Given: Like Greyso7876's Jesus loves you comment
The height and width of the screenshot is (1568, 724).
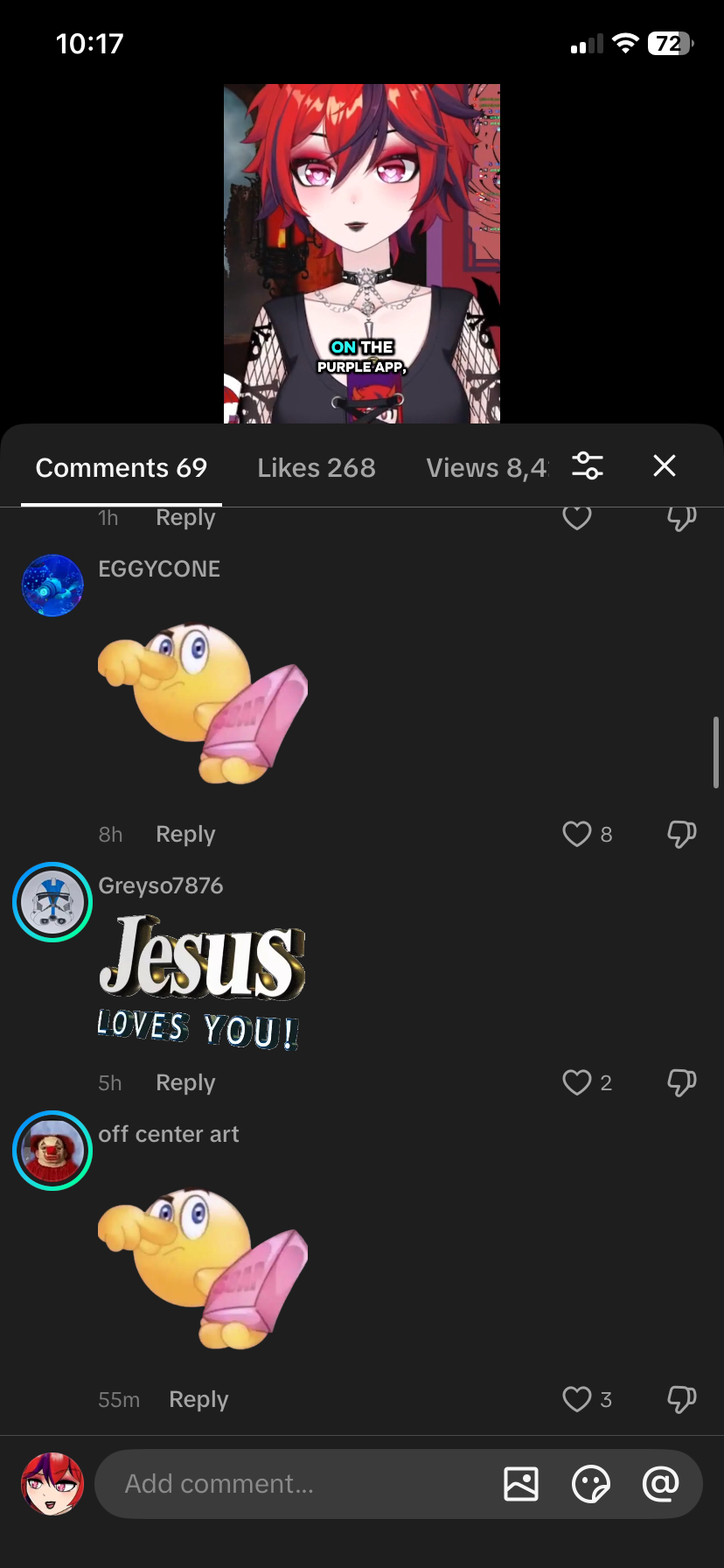Looking at the screenshot, I should pos(577,1082).
